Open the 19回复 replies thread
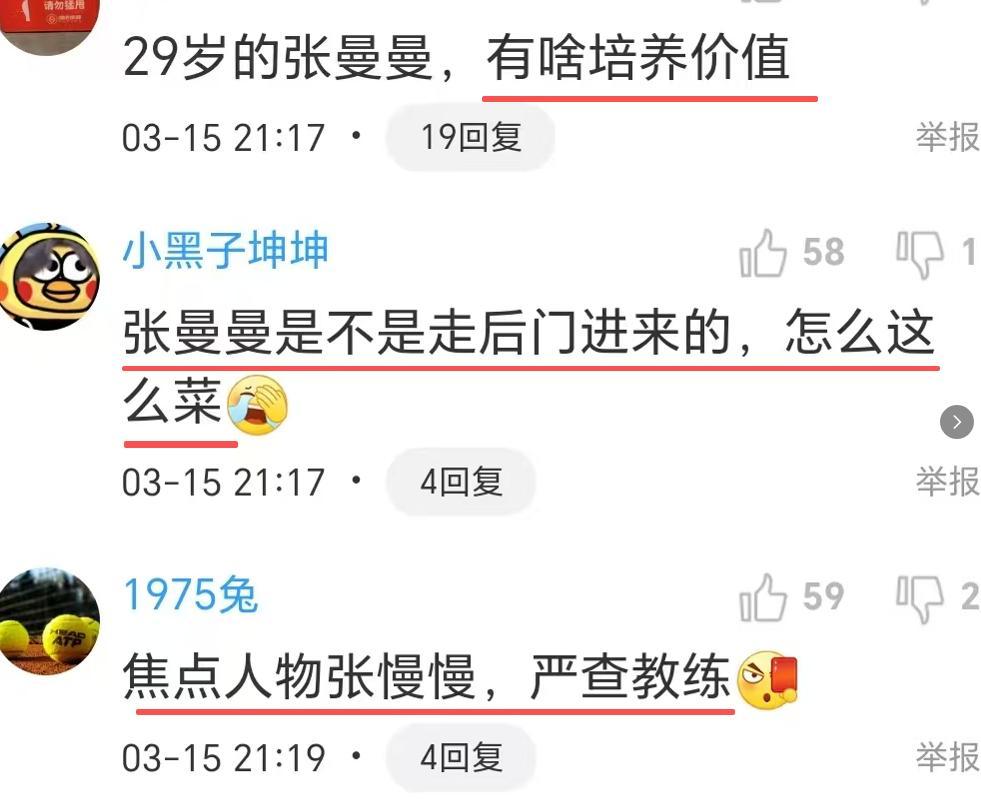Image resolution: width=981 pixels, height=802 pixels. [x=470, y=137]
